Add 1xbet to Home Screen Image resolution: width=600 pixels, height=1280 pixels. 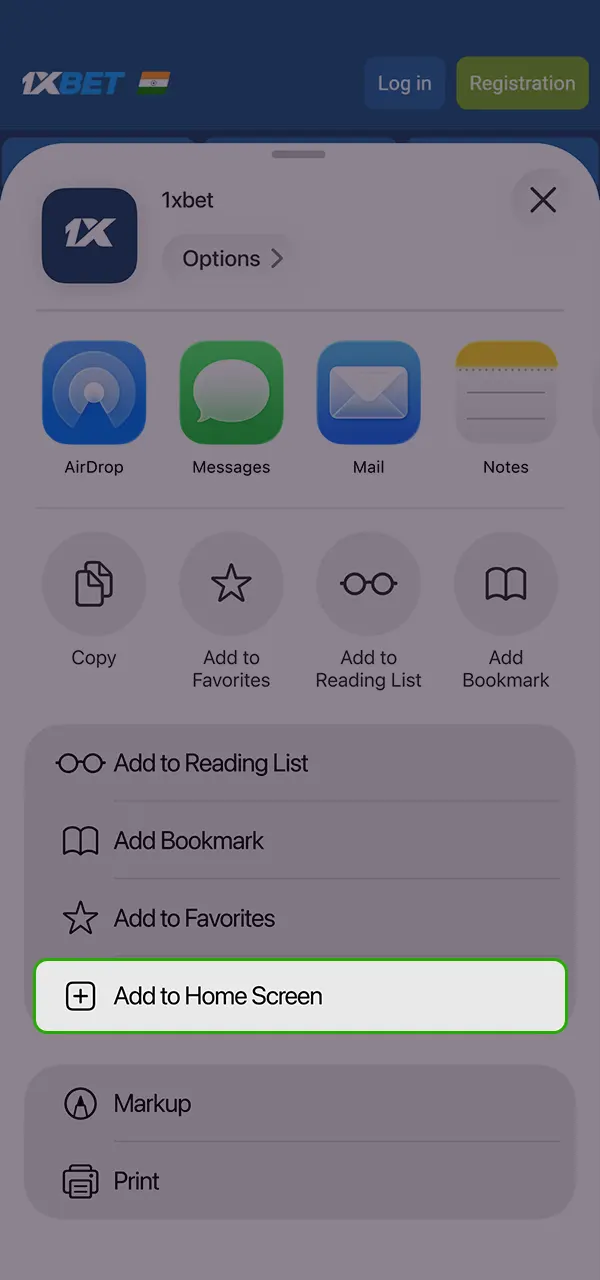(300, 996)
